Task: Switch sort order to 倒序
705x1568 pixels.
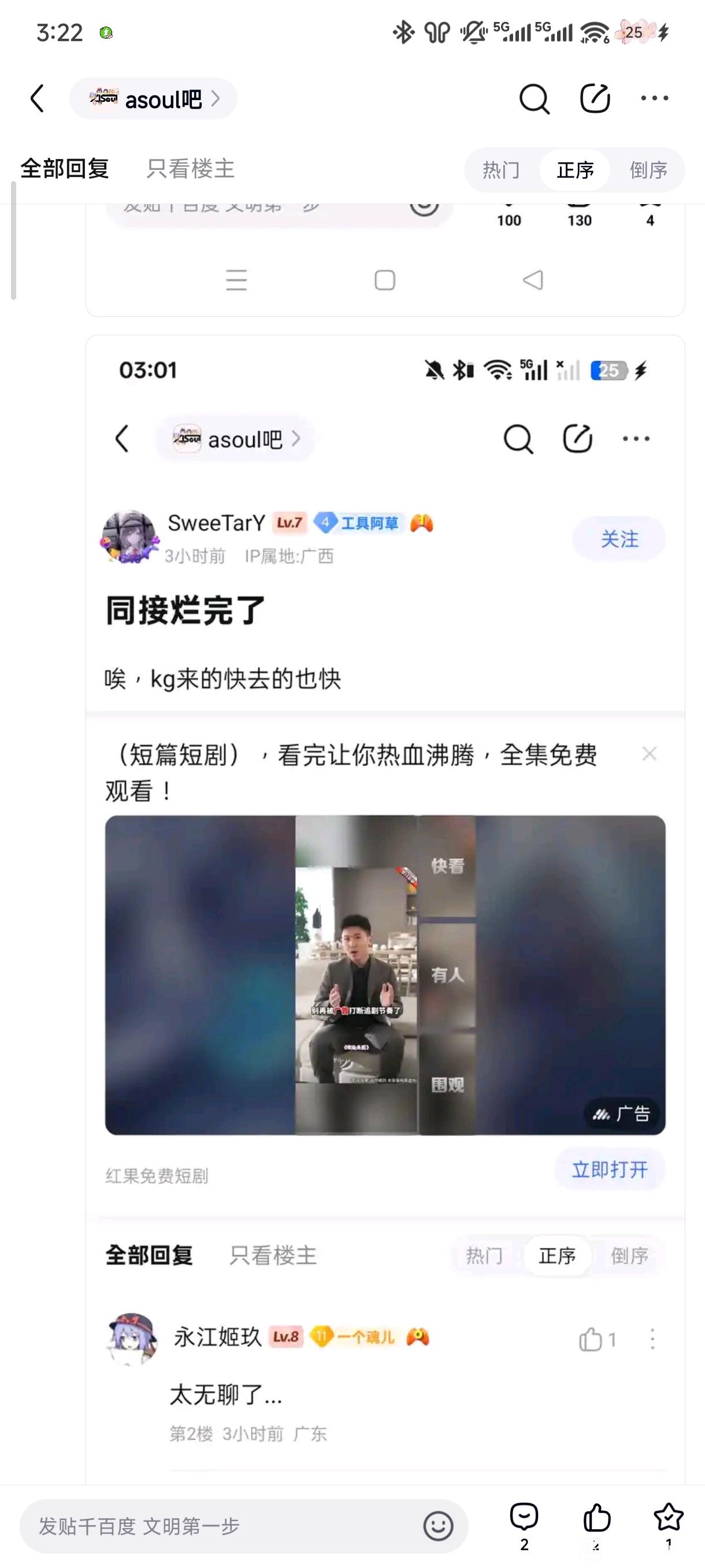Action: tap(648, 170)
